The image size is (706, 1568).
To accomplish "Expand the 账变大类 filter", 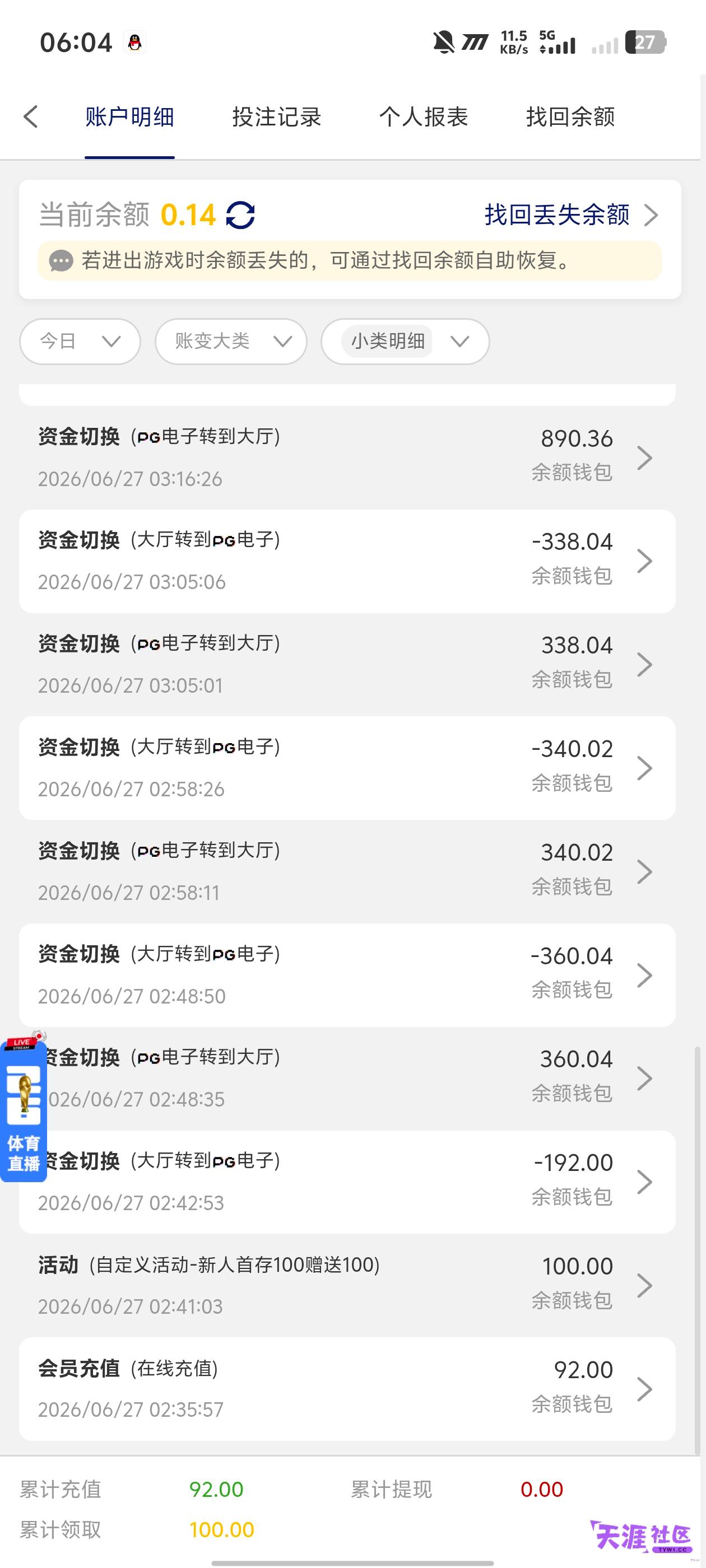I will pyautogui.click(x=231, y=341).
